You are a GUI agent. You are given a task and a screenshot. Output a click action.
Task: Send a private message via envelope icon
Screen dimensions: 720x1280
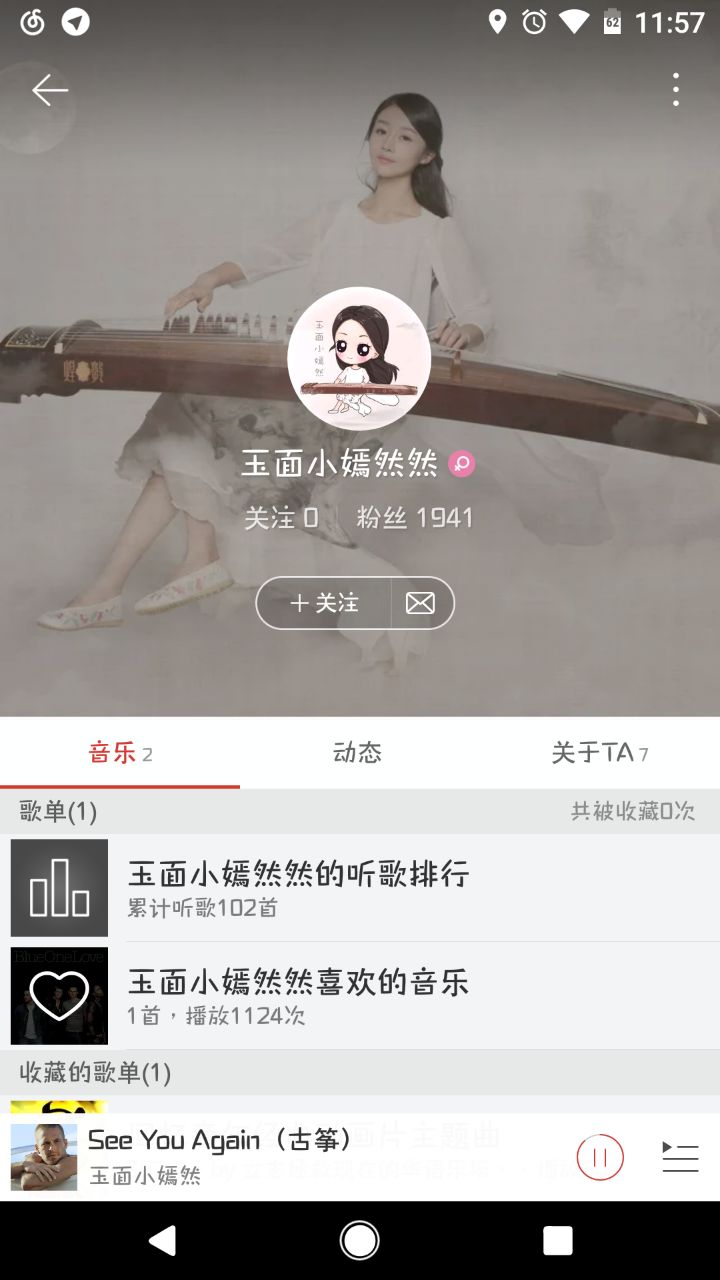pos(421,603)
